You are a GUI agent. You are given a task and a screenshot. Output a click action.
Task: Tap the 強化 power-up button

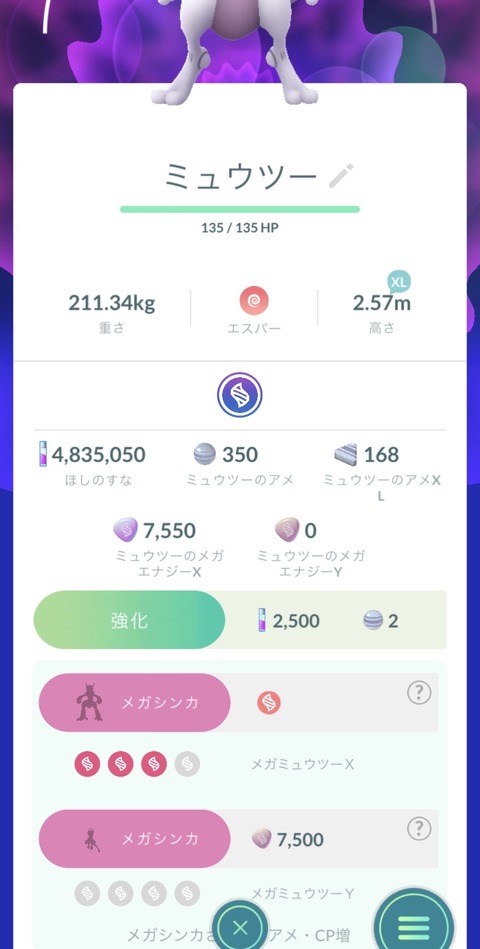(x=130, y=620)
